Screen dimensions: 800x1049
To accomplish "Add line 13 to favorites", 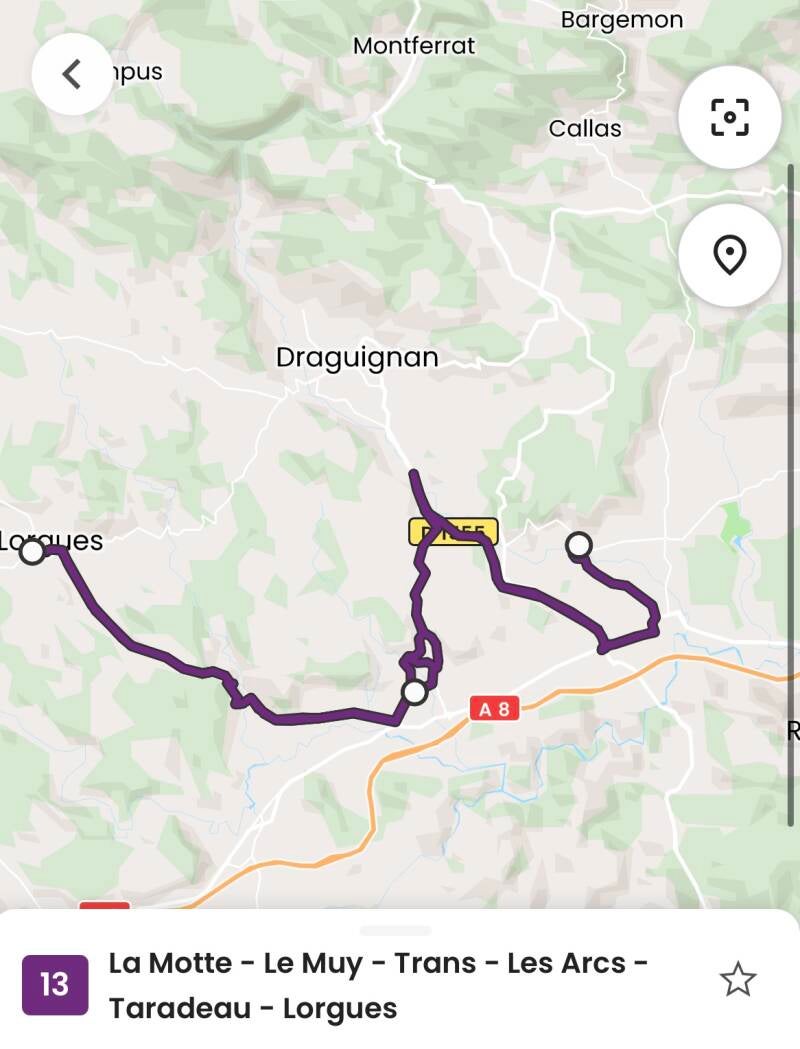I will tap(738, 980).
